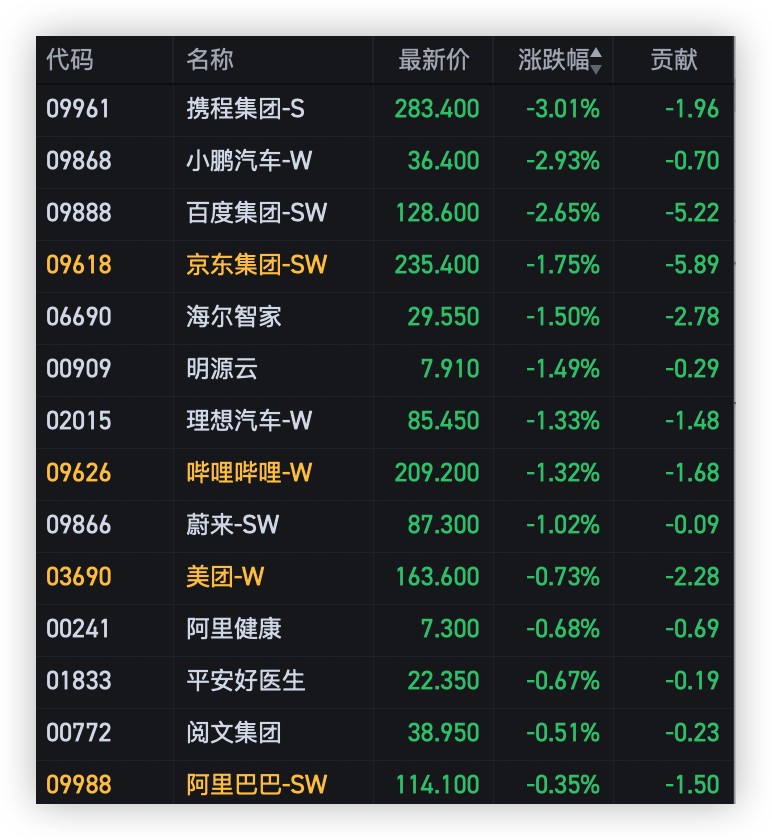Screen dimensions: 772x840
Task: Open 阿里巴巴-SW stock details
Action: click(256, 785)
